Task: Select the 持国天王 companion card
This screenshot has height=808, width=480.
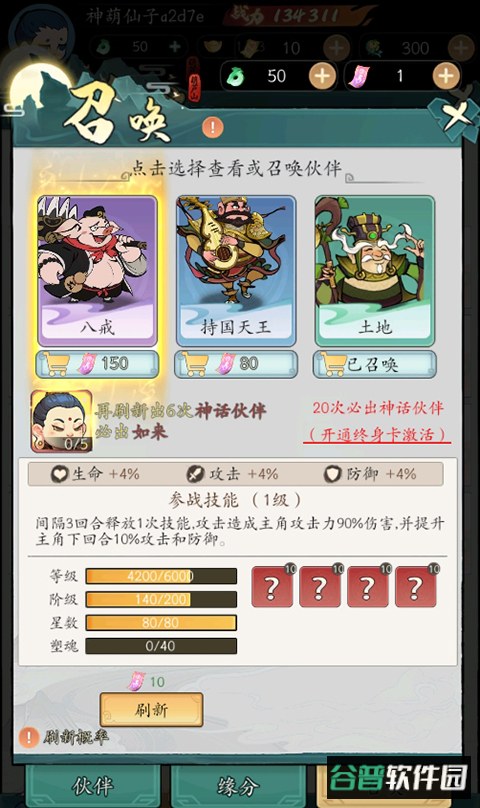Action: point(236,271)
